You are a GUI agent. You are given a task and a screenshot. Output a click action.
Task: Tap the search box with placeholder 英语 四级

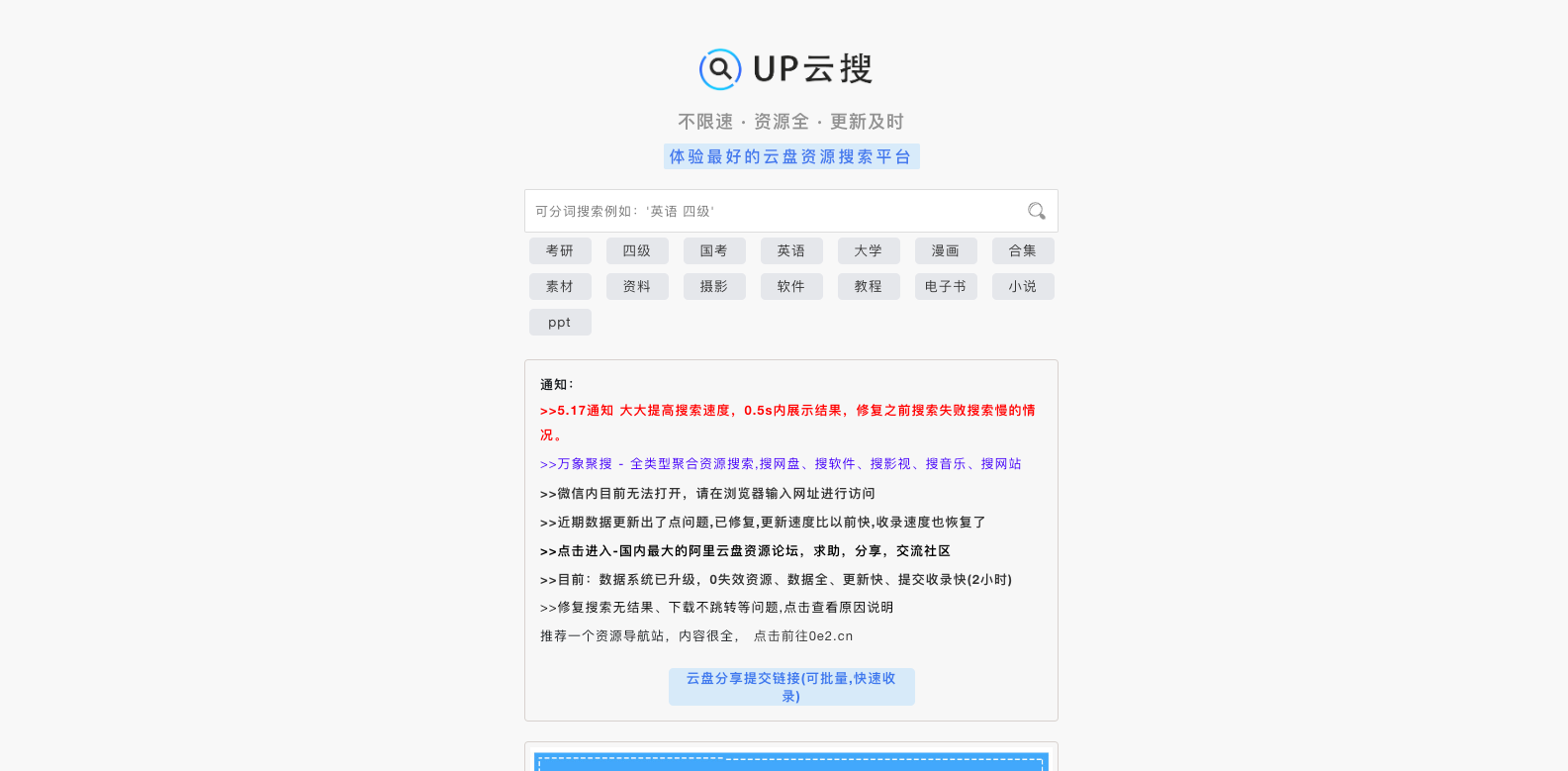coord(772,211)
